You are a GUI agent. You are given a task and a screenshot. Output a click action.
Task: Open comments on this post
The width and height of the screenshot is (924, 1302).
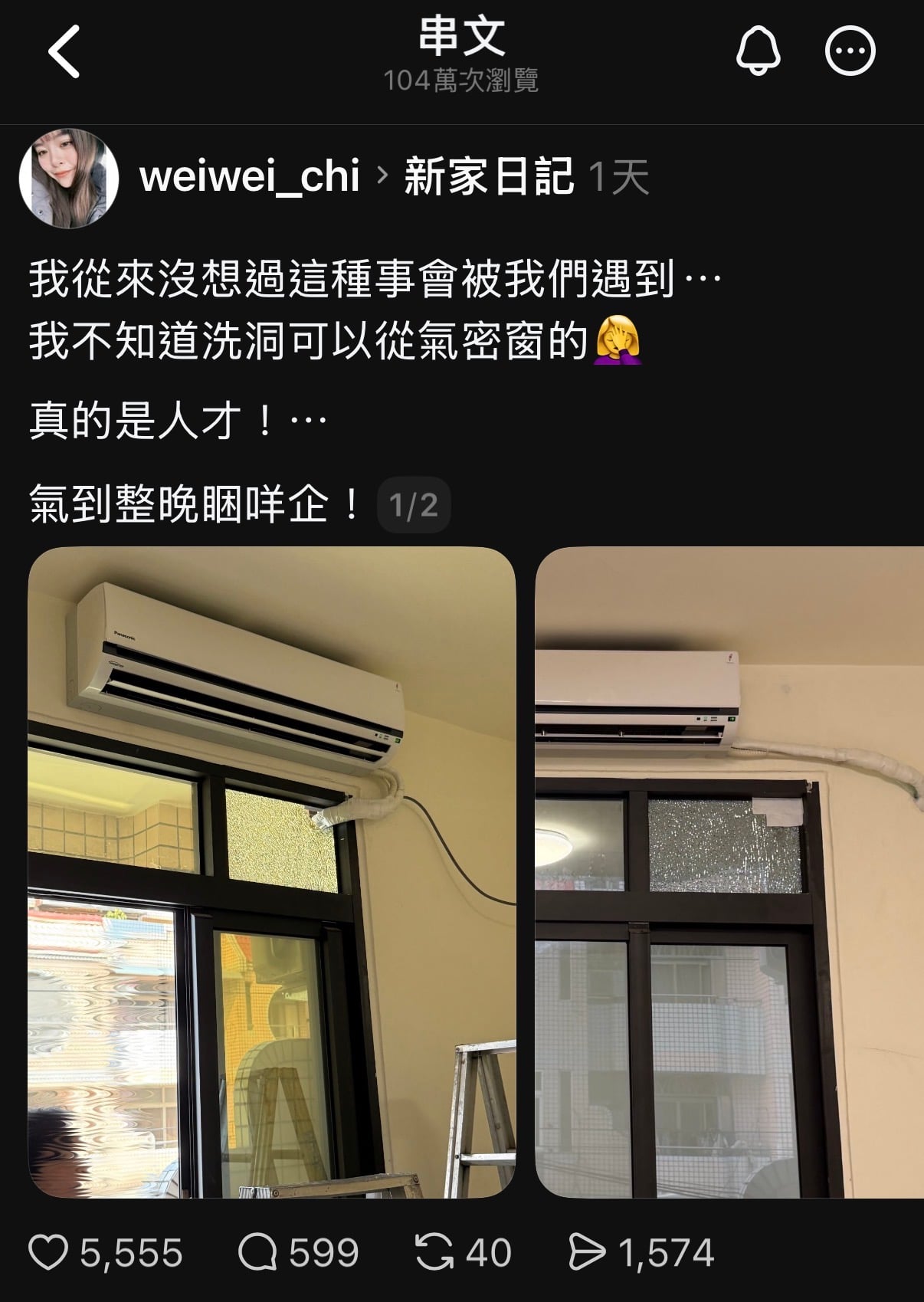257,1253
